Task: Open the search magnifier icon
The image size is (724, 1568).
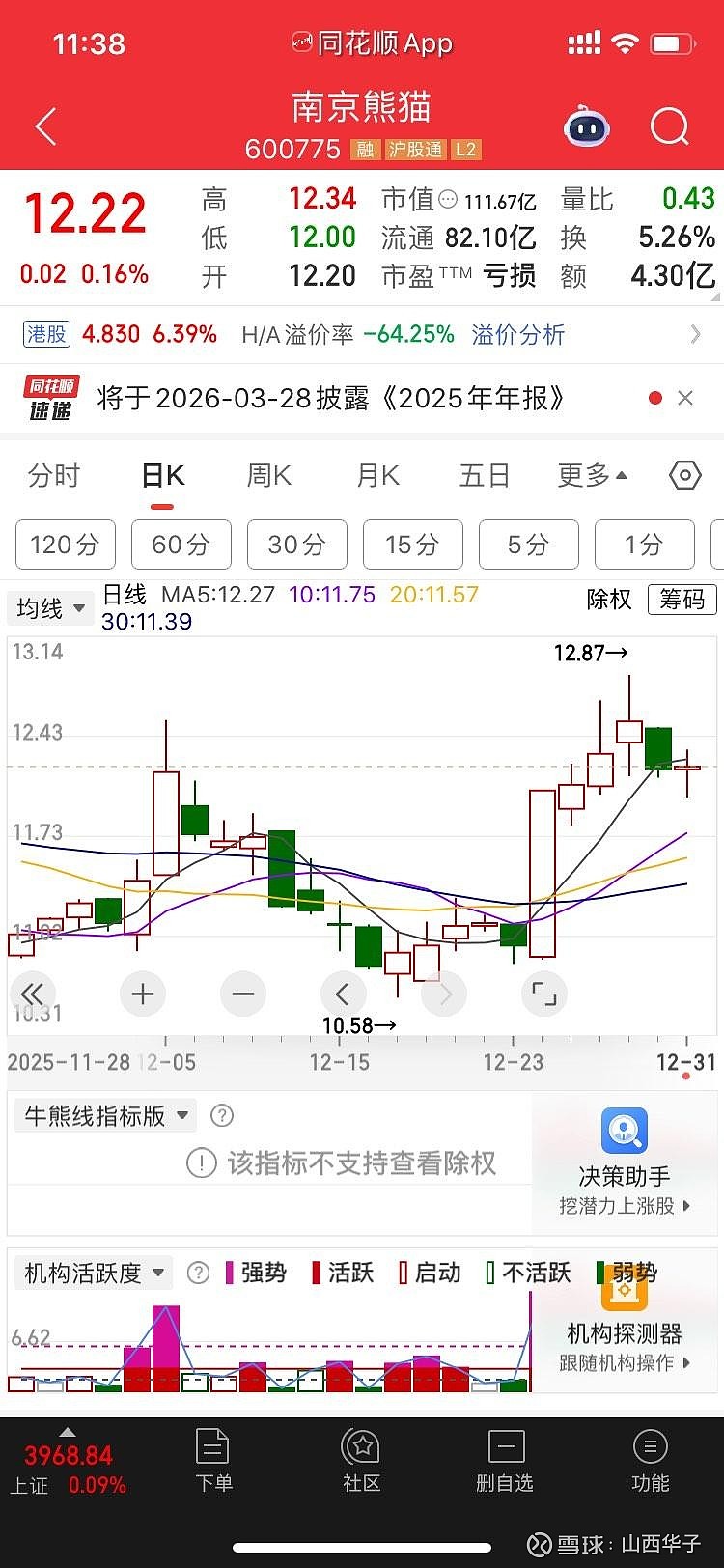Action: coord(669,126)
